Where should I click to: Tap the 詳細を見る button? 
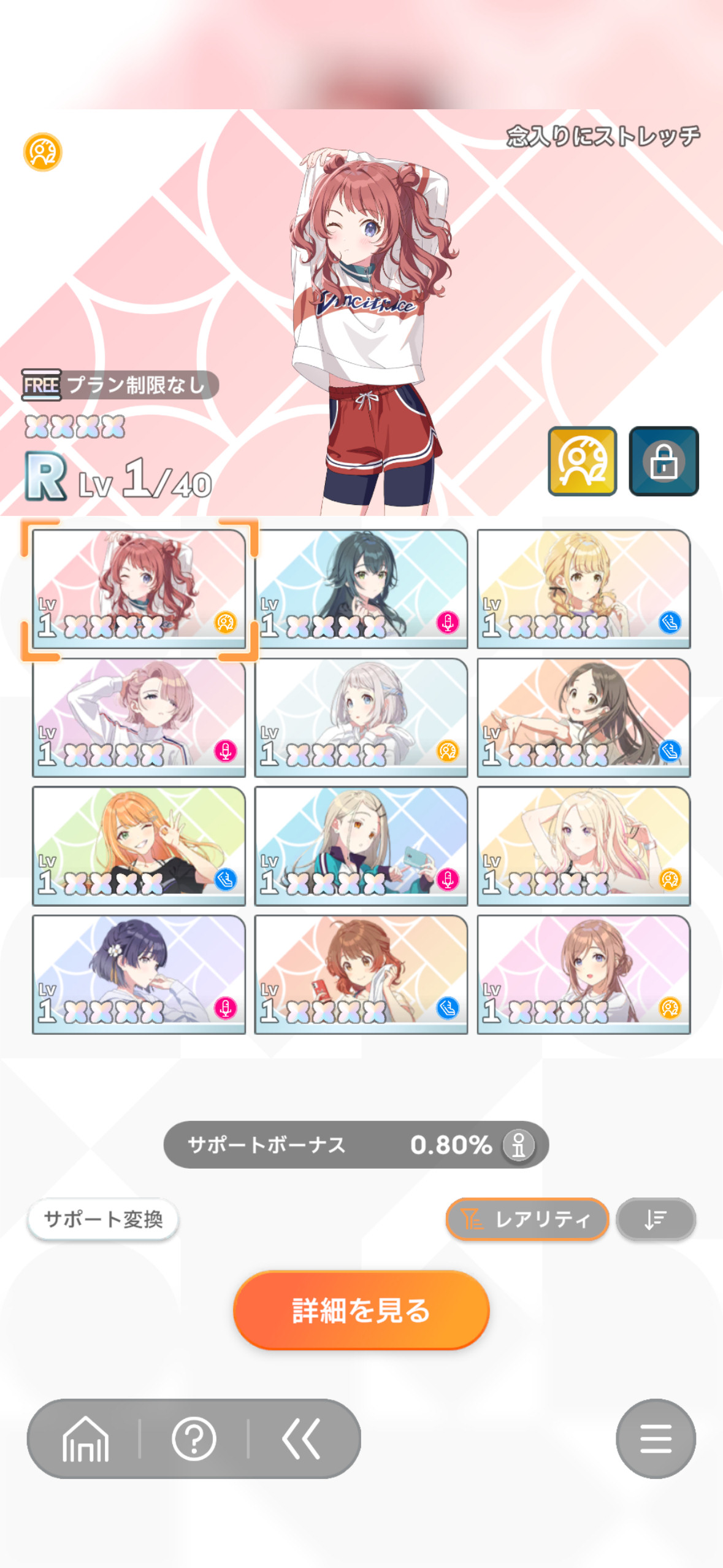click(361, 1309)
